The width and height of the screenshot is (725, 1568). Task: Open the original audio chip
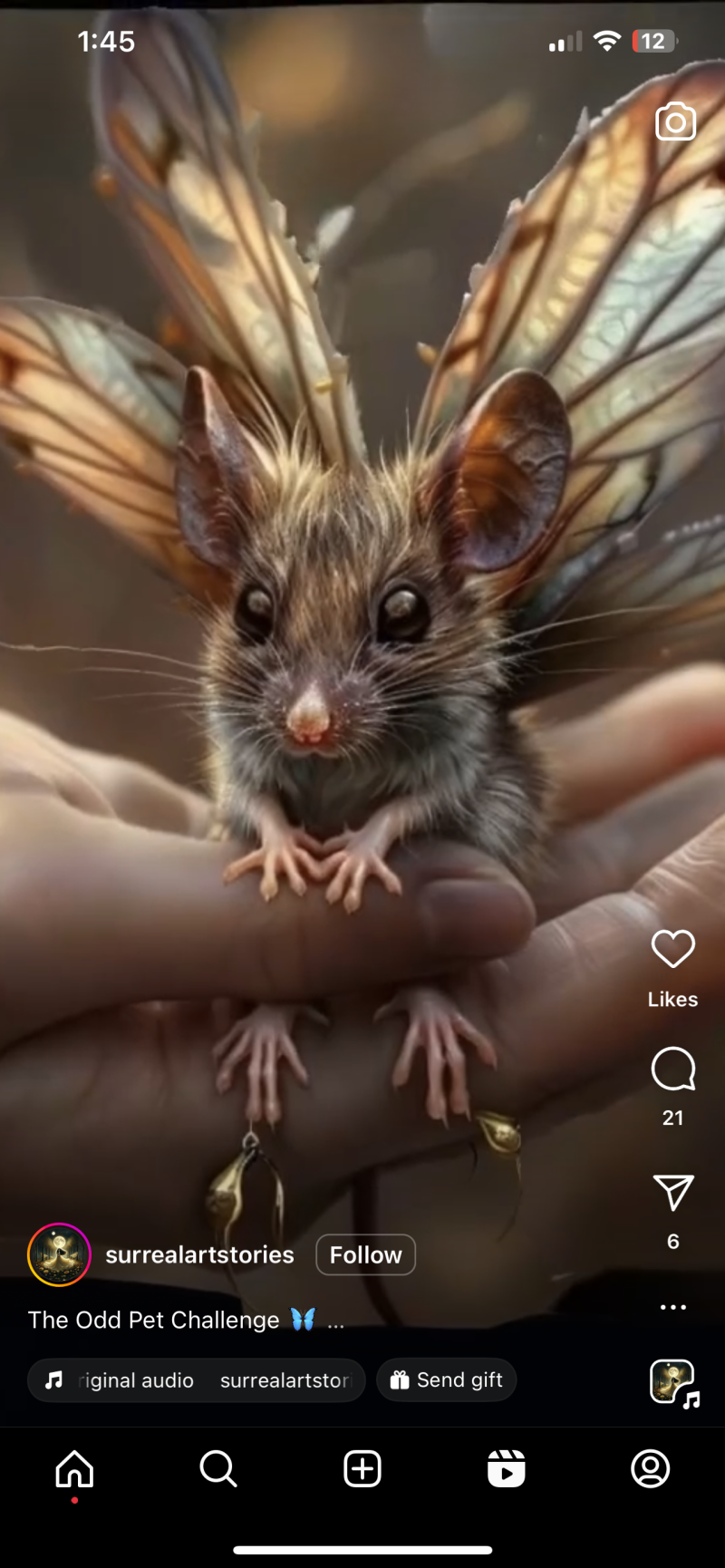click(197, 1380)
